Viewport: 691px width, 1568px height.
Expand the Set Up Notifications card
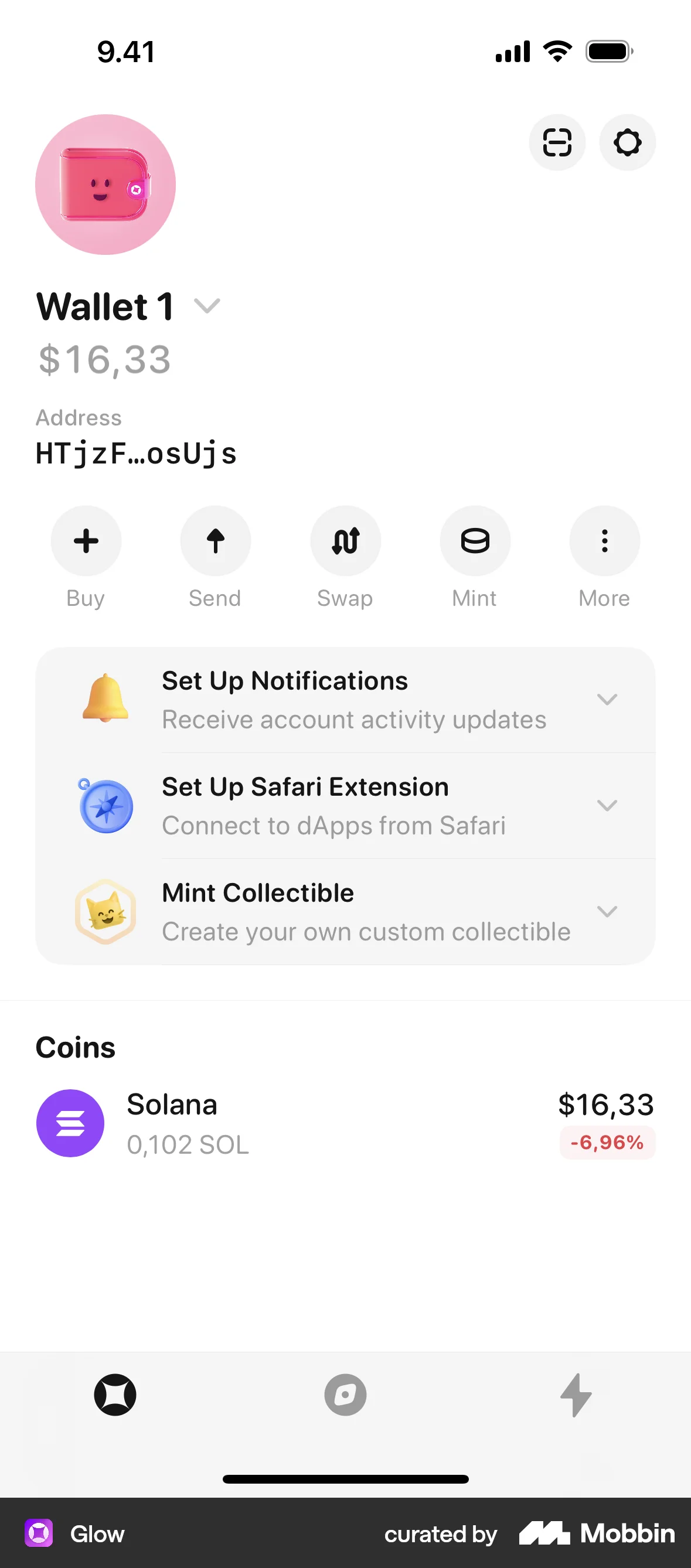[608, 700]
